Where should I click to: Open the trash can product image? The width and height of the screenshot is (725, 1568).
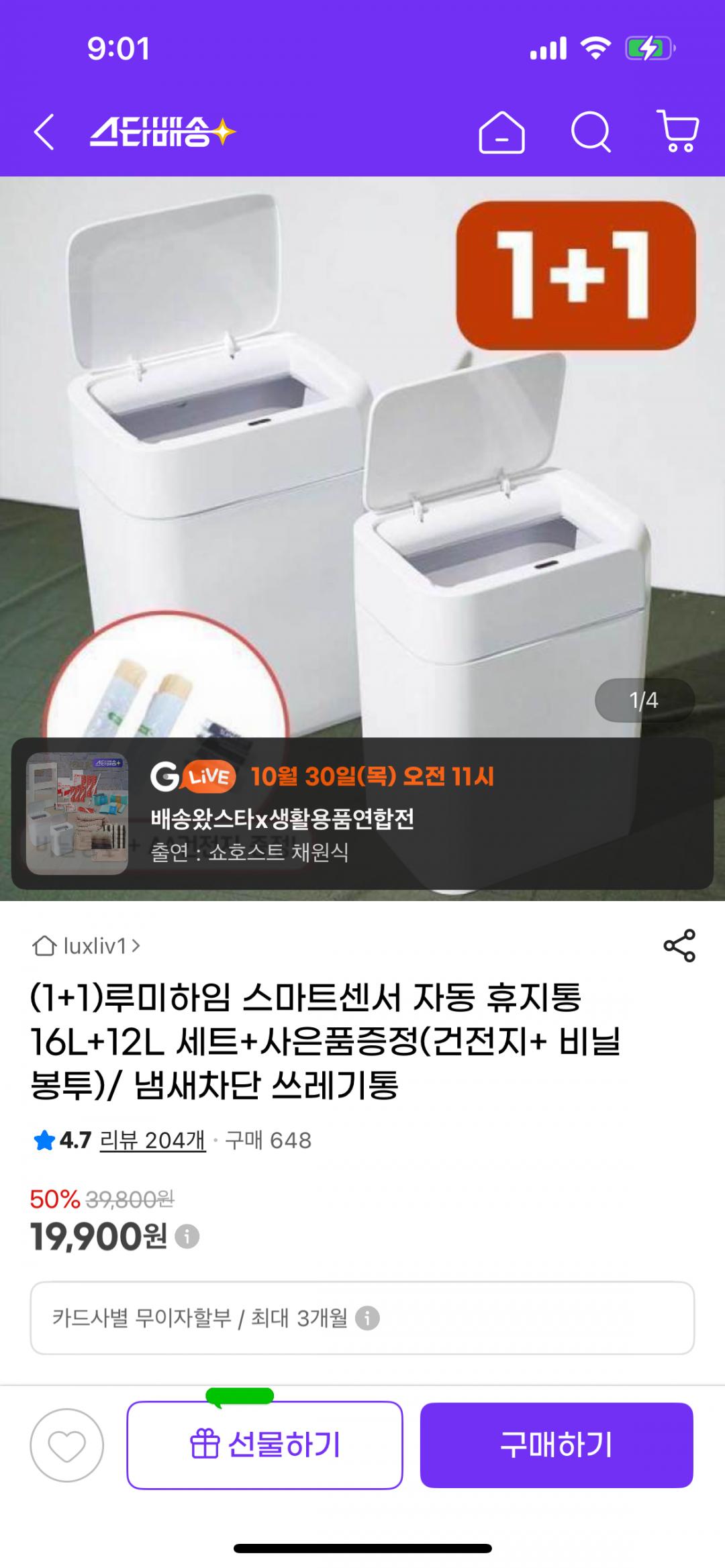362,470
